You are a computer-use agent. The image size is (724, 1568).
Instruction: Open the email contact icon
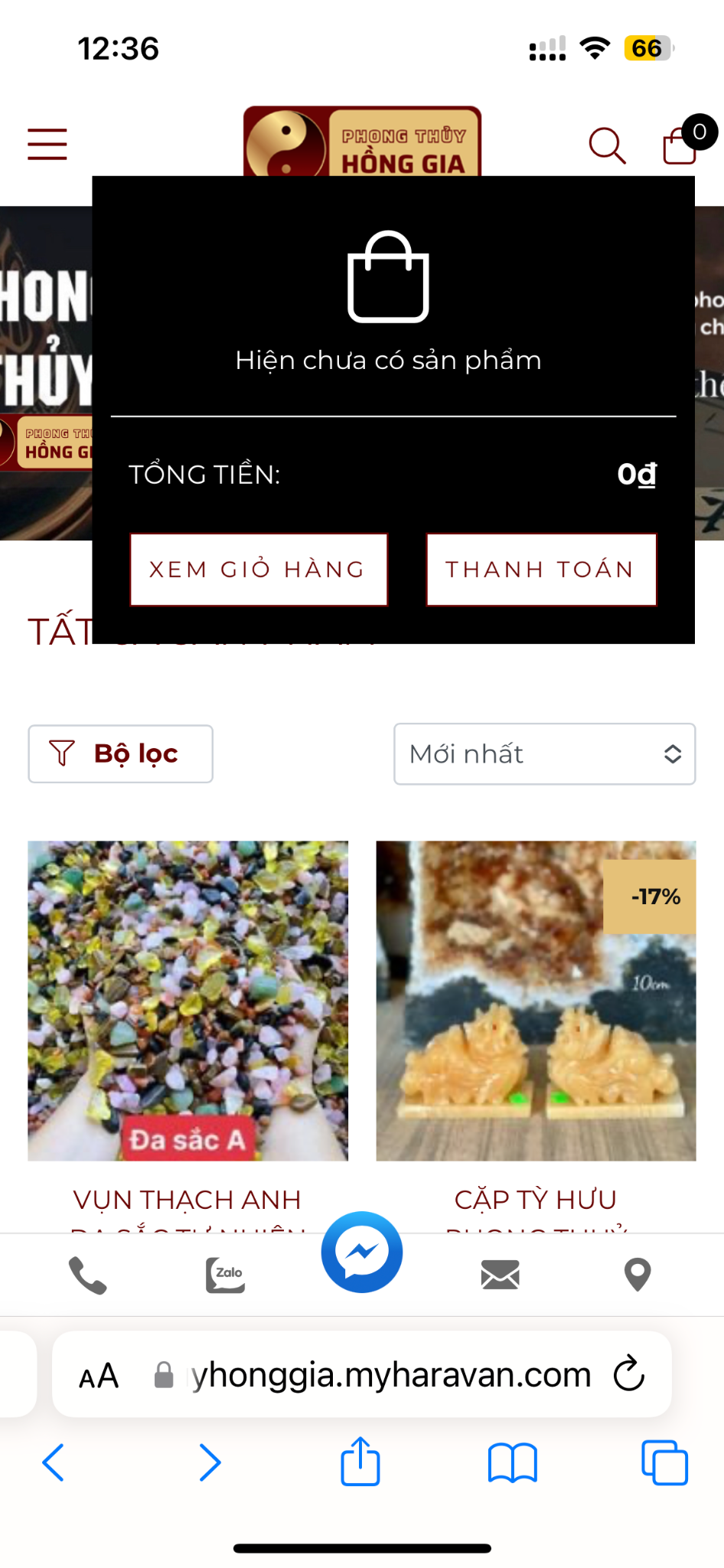coord(501,1272)
